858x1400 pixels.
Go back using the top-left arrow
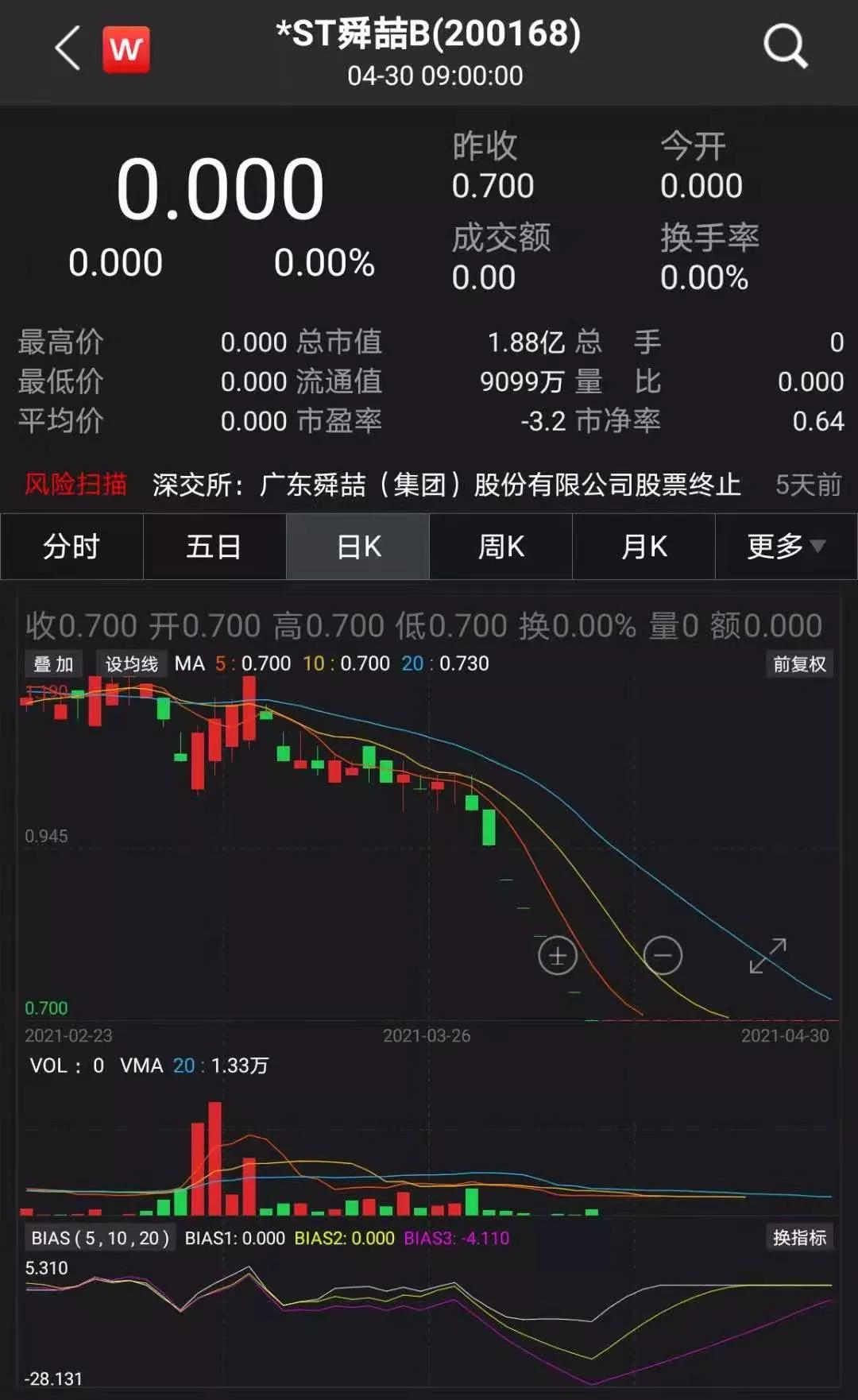tap(68, 48)
